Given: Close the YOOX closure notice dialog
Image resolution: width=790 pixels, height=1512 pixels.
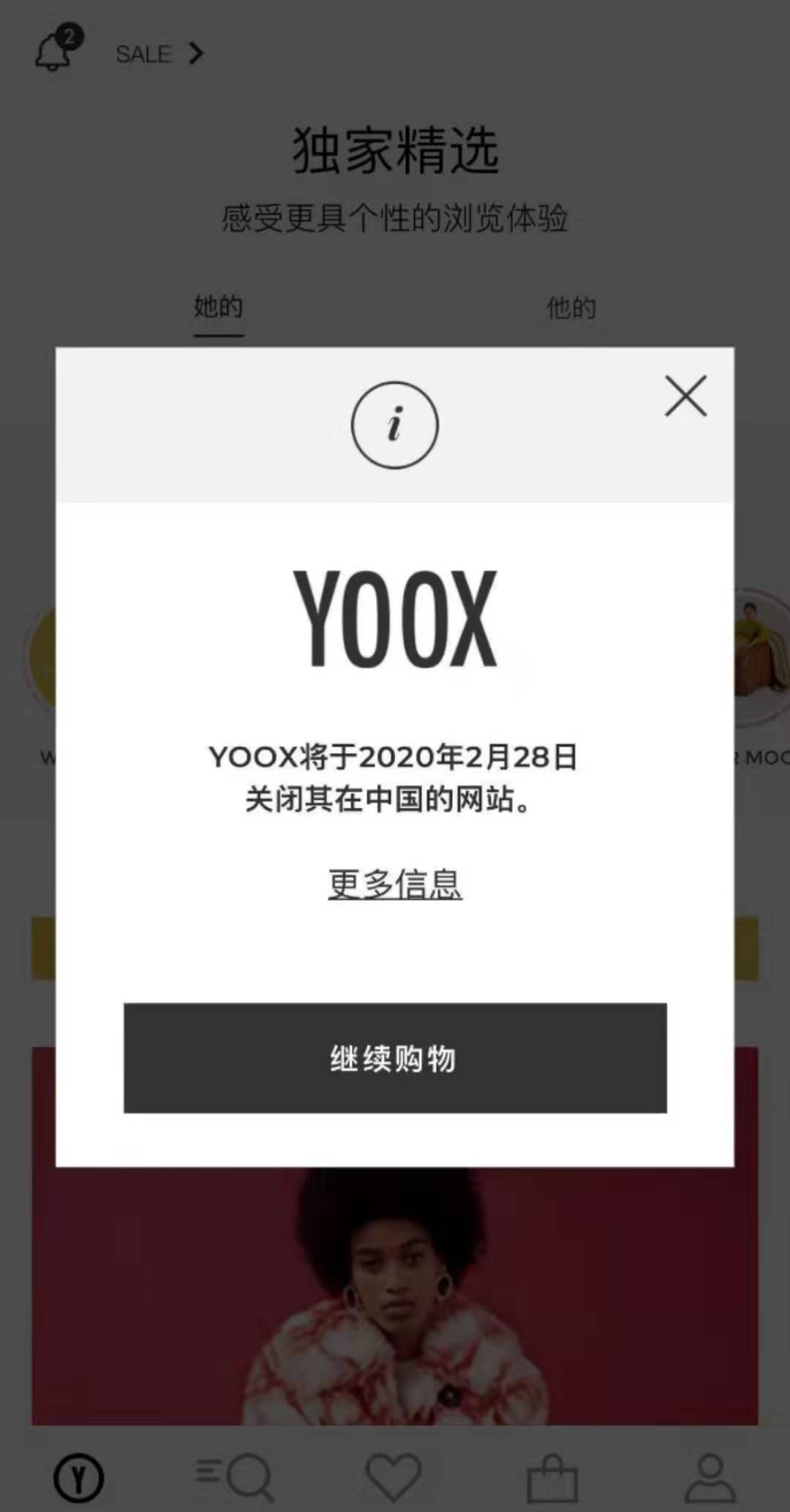Looking at the screenshot, I should coord(685,396).
